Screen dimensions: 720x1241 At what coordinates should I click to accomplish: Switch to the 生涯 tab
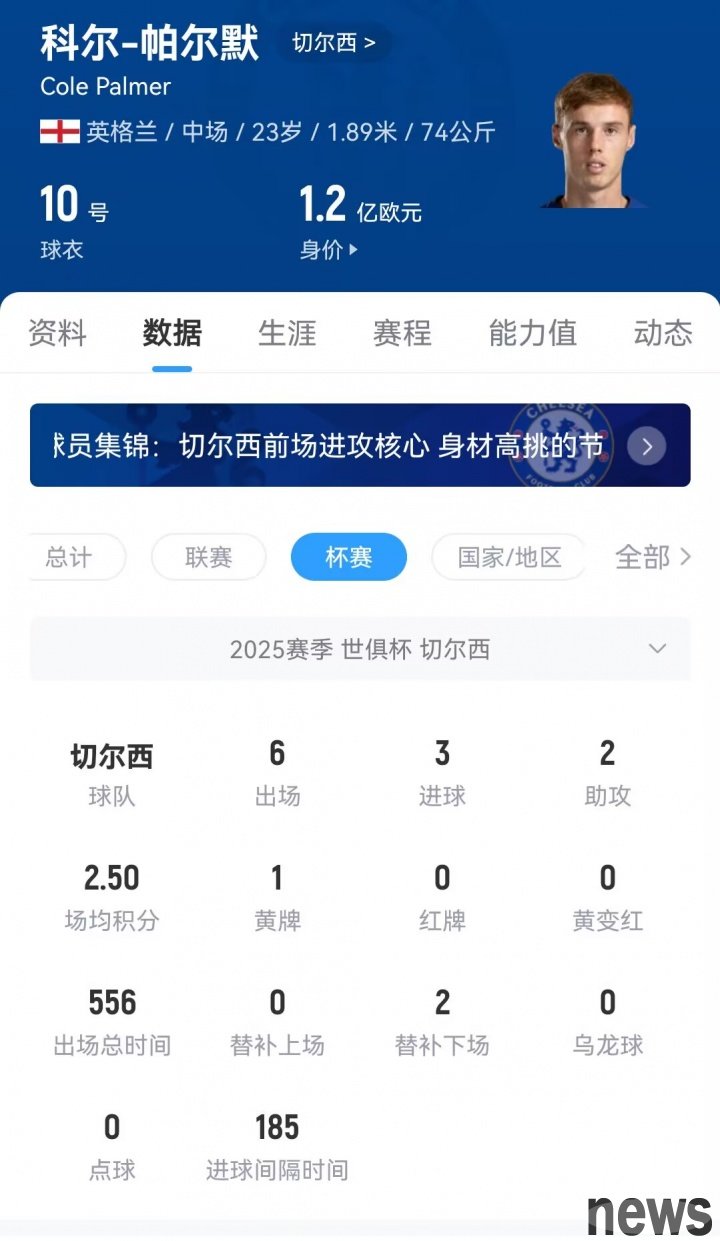(x=287, y=333)
